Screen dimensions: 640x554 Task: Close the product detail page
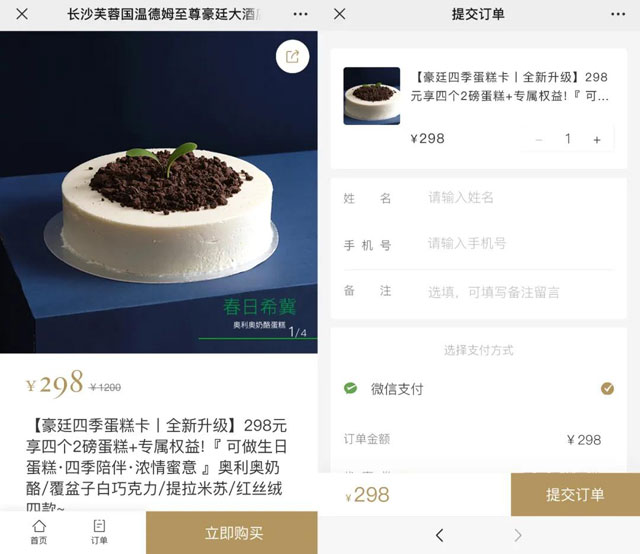click(x=22, y=15)
